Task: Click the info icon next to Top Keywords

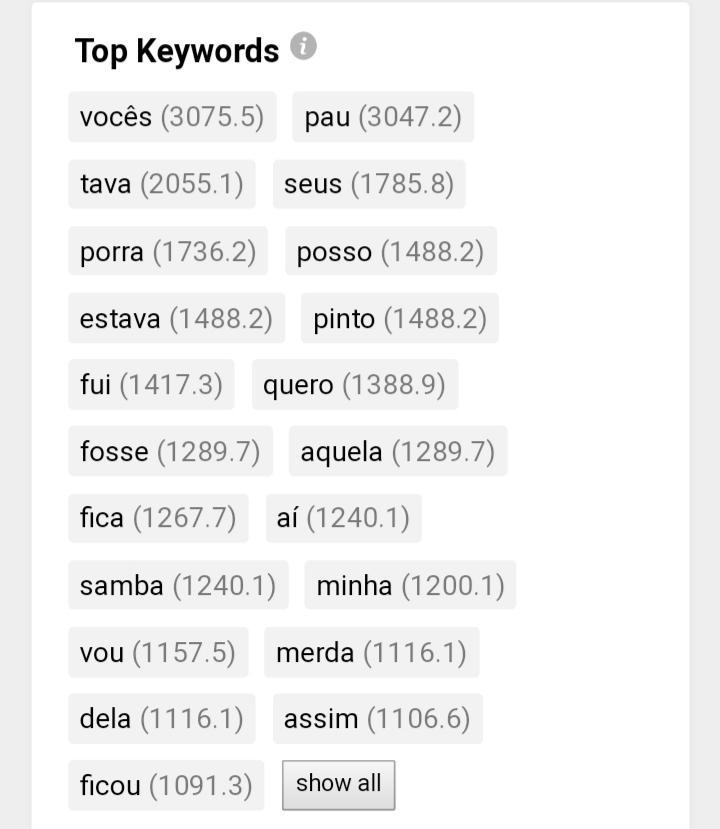Action: (305, 43)
